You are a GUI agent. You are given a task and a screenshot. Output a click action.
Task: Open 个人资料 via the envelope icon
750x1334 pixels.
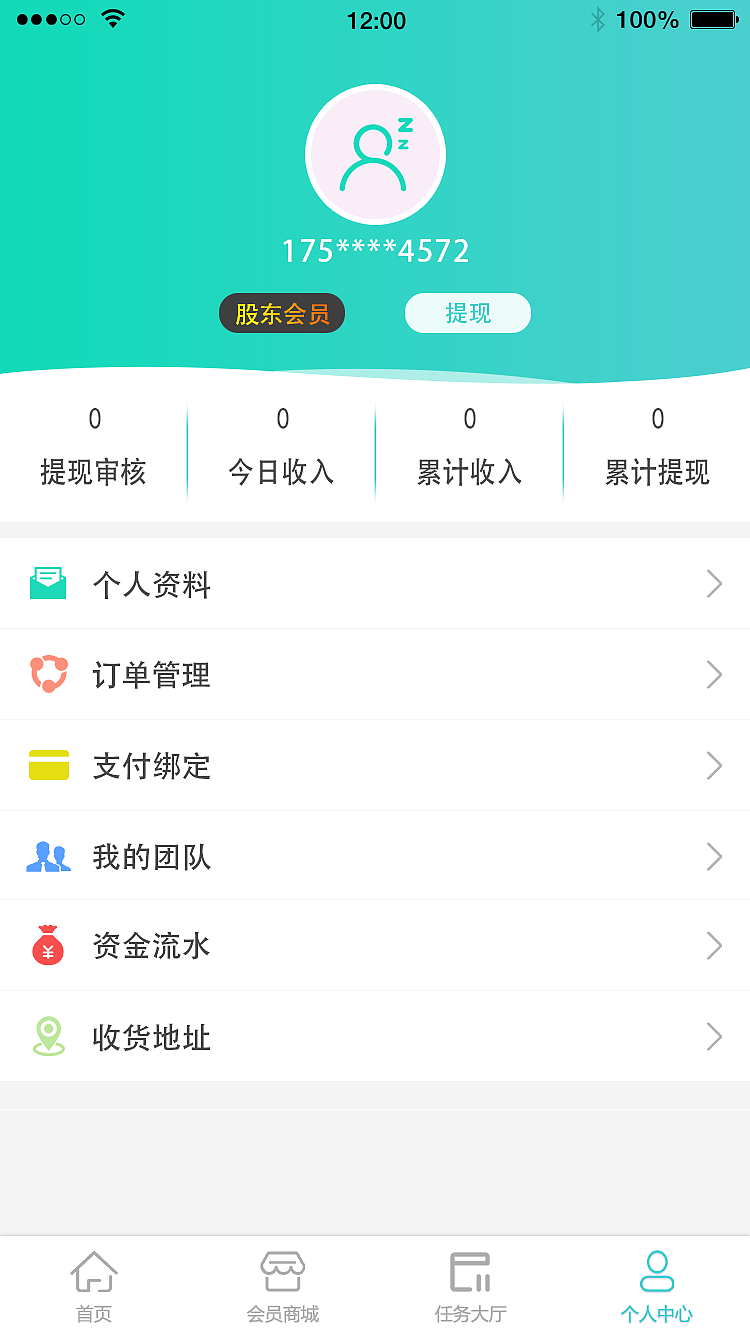[48, 583]
